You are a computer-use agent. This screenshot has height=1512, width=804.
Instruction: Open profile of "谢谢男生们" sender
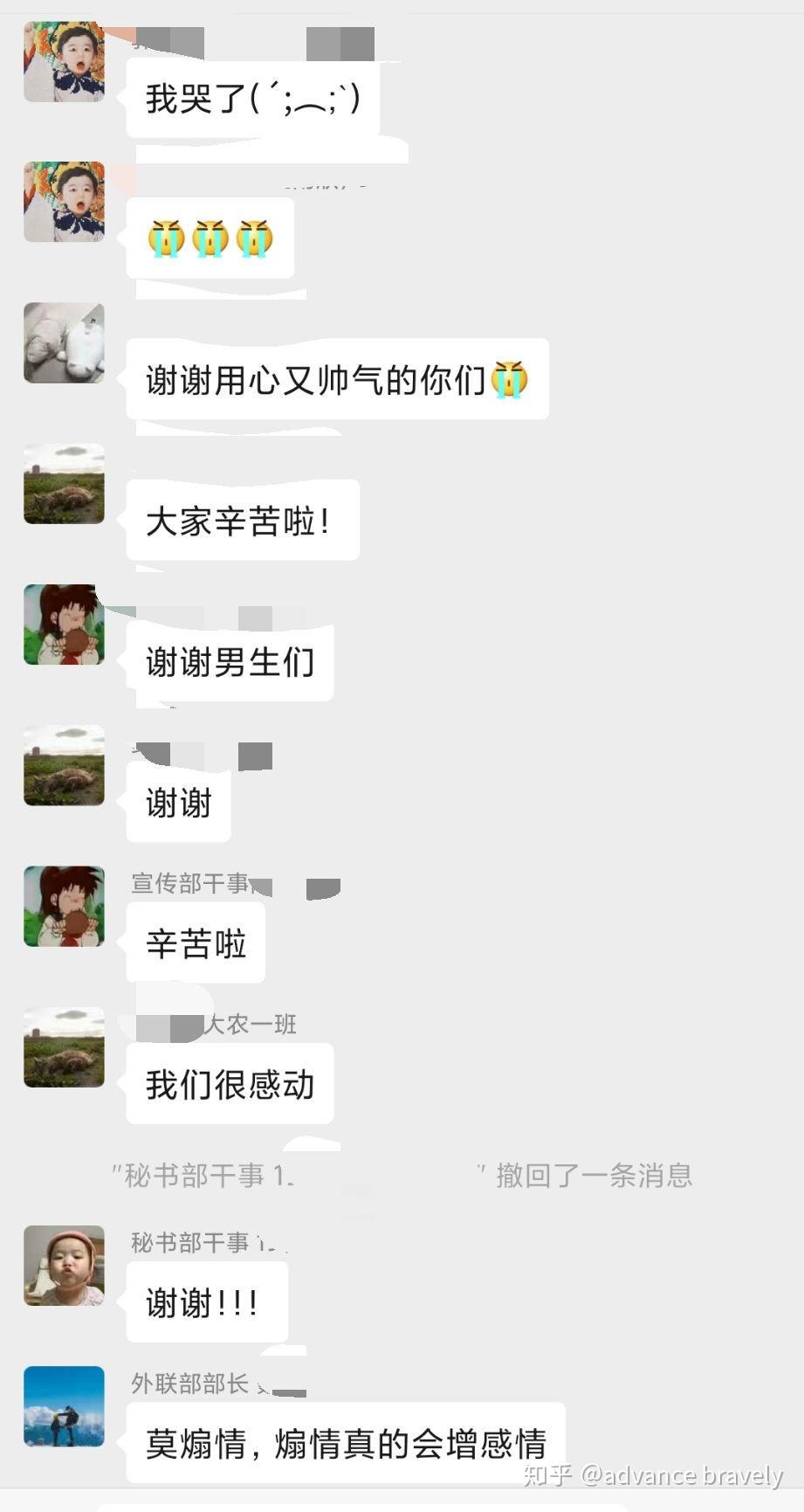64,625
